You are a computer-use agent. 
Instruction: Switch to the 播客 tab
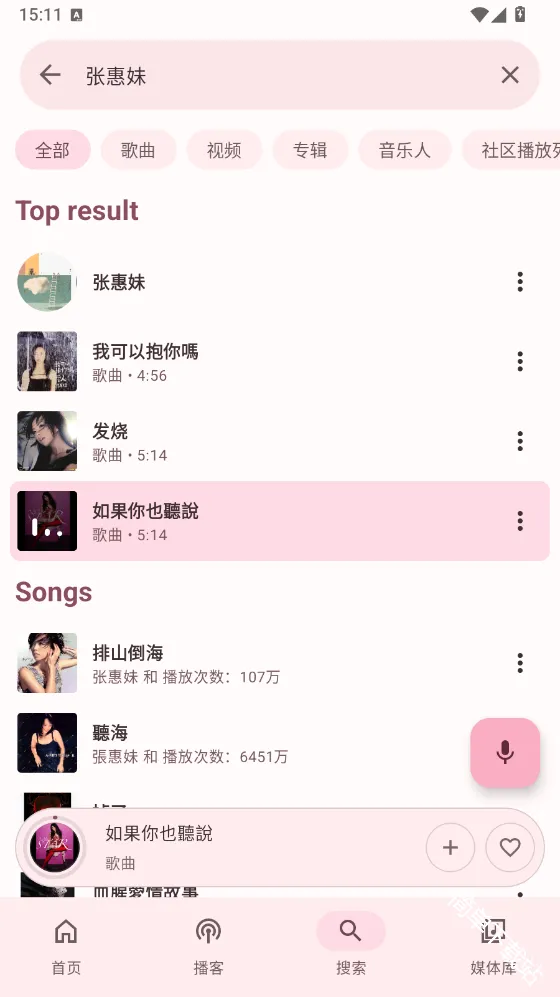tap(208, 946)
